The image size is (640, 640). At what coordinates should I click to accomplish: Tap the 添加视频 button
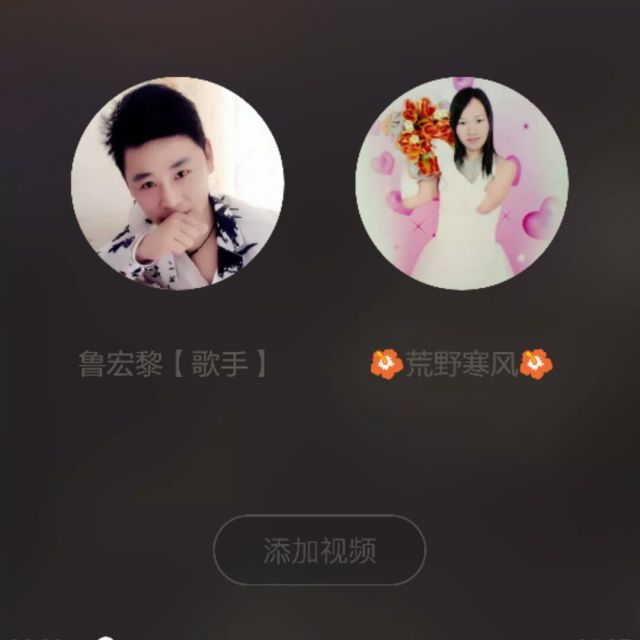pos(319,550)
